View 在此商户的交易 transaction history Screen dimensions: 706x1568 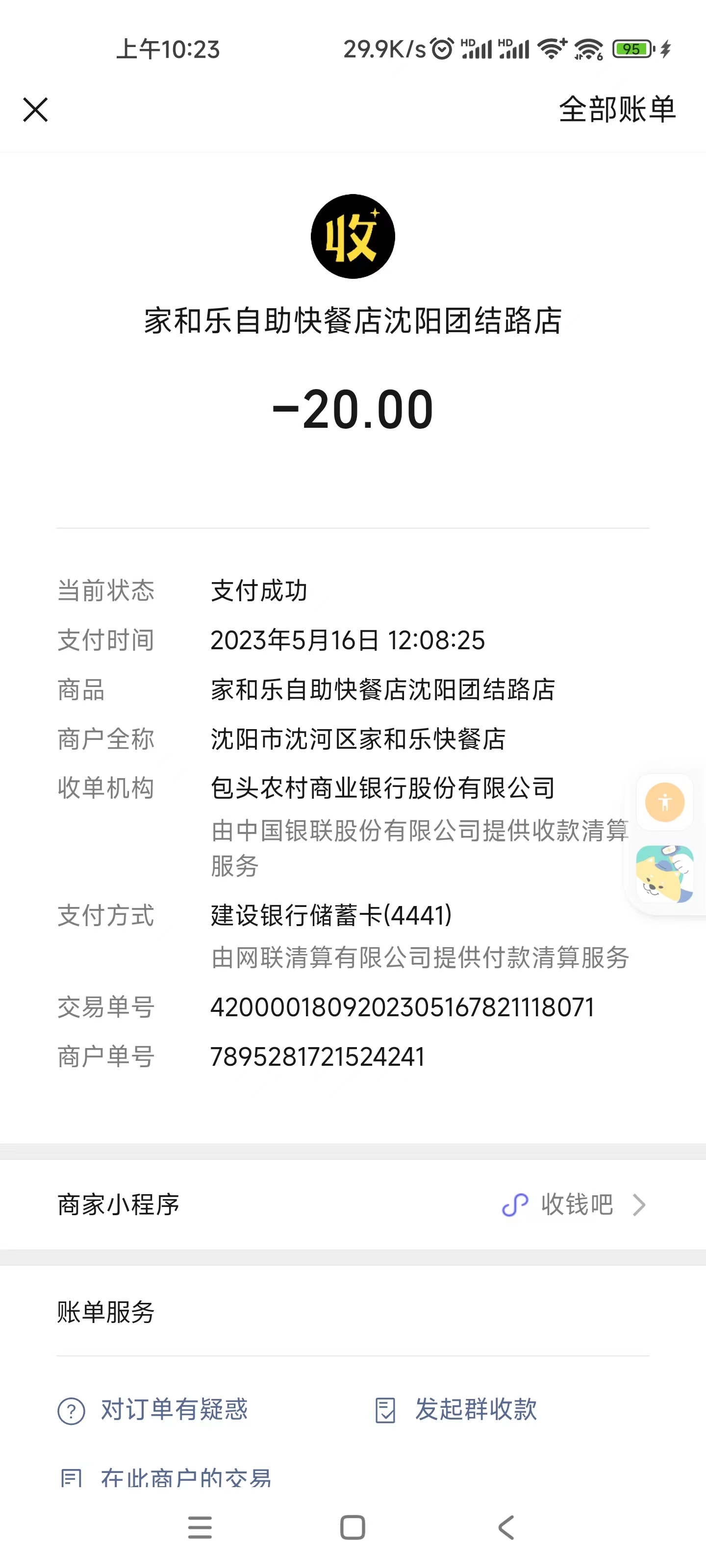point(166,1477)
